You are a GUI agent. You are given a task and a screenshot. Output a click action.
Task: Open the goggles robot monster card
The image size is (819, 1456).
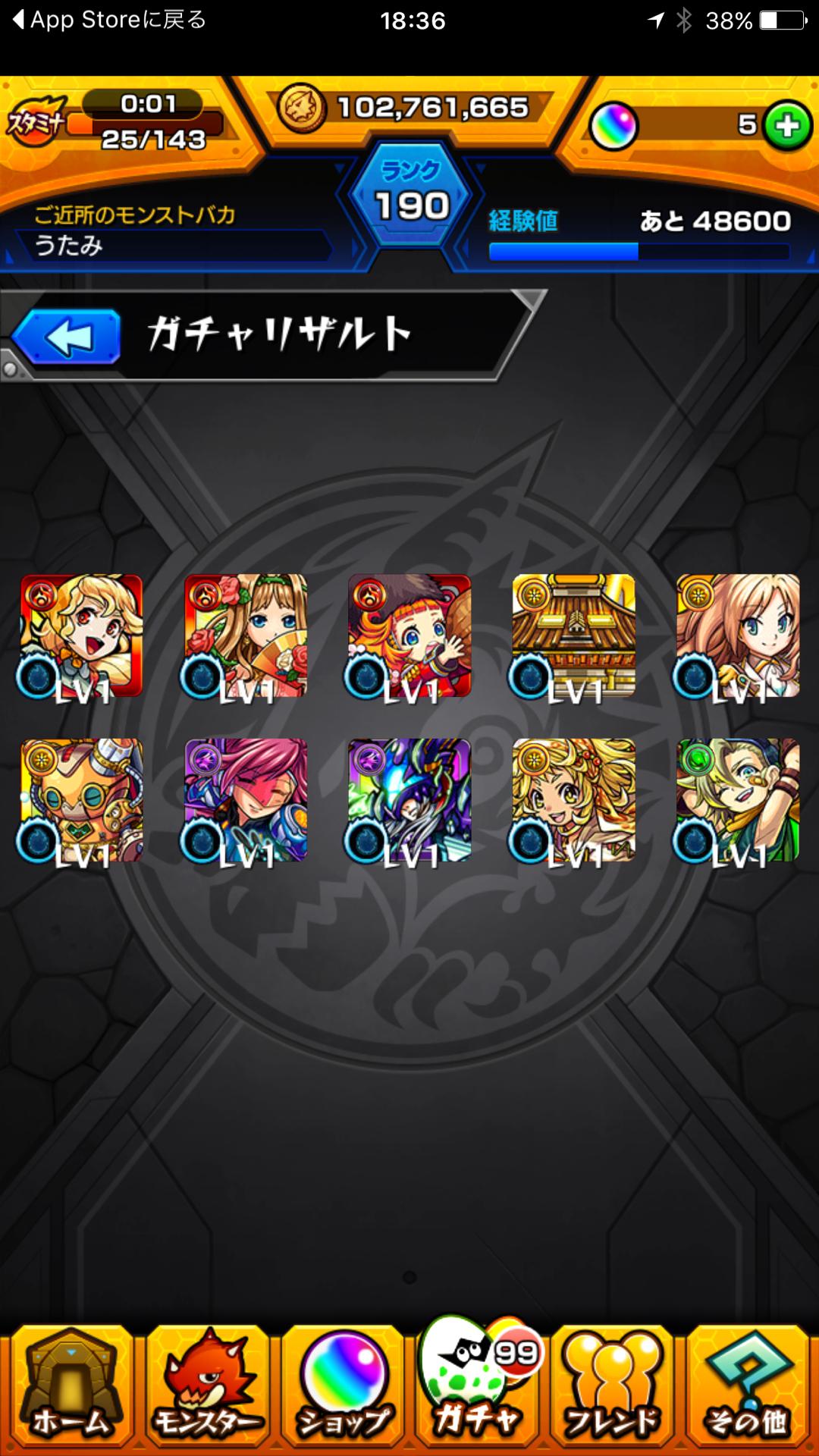tap(82, 800)
